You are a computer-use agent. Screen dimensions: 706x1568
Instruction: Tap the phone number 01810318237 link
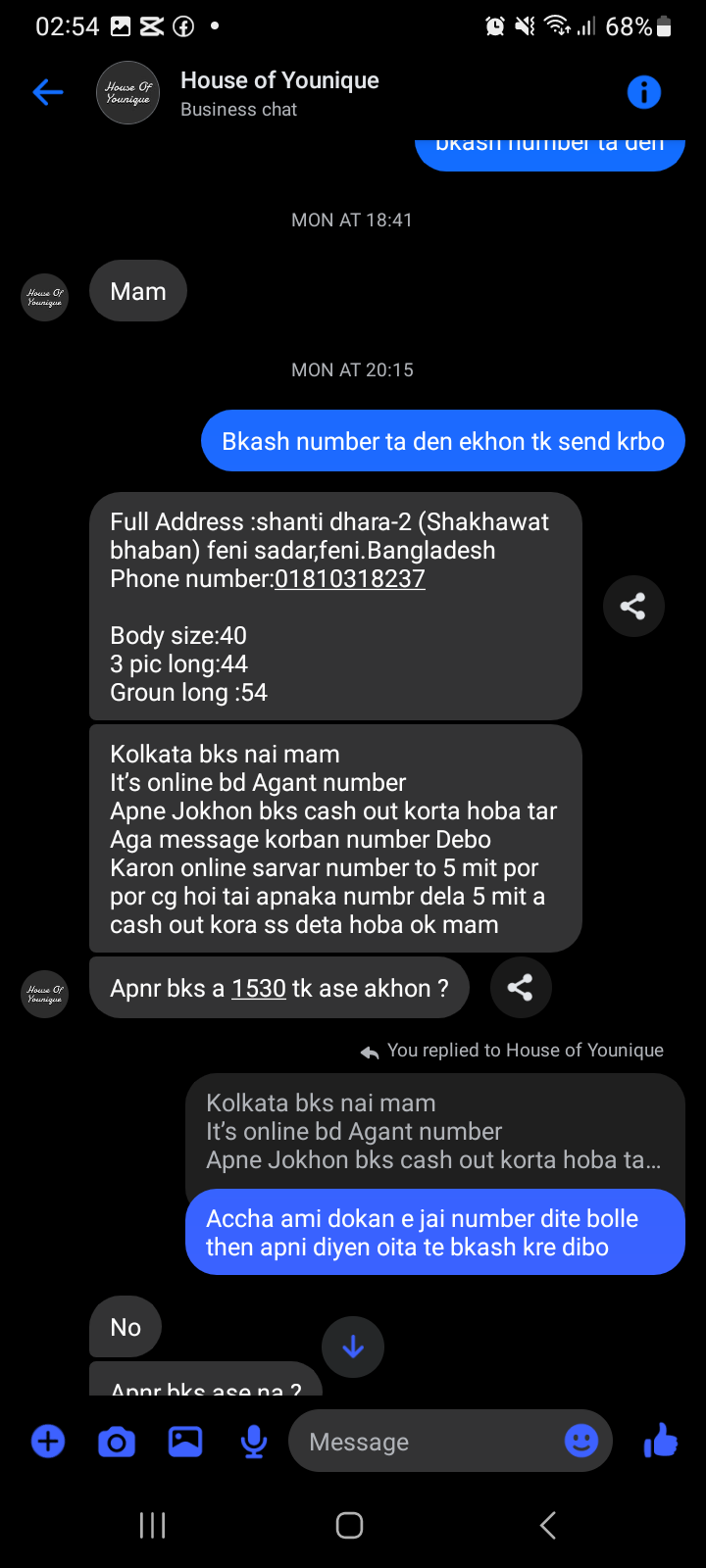(x=350, y=579)
